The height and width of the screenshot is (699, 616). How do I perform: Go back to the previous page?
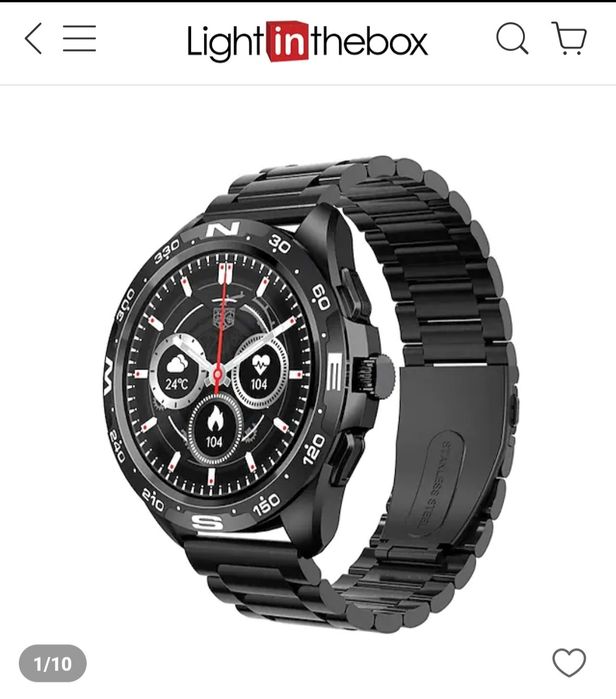(33, 39)
